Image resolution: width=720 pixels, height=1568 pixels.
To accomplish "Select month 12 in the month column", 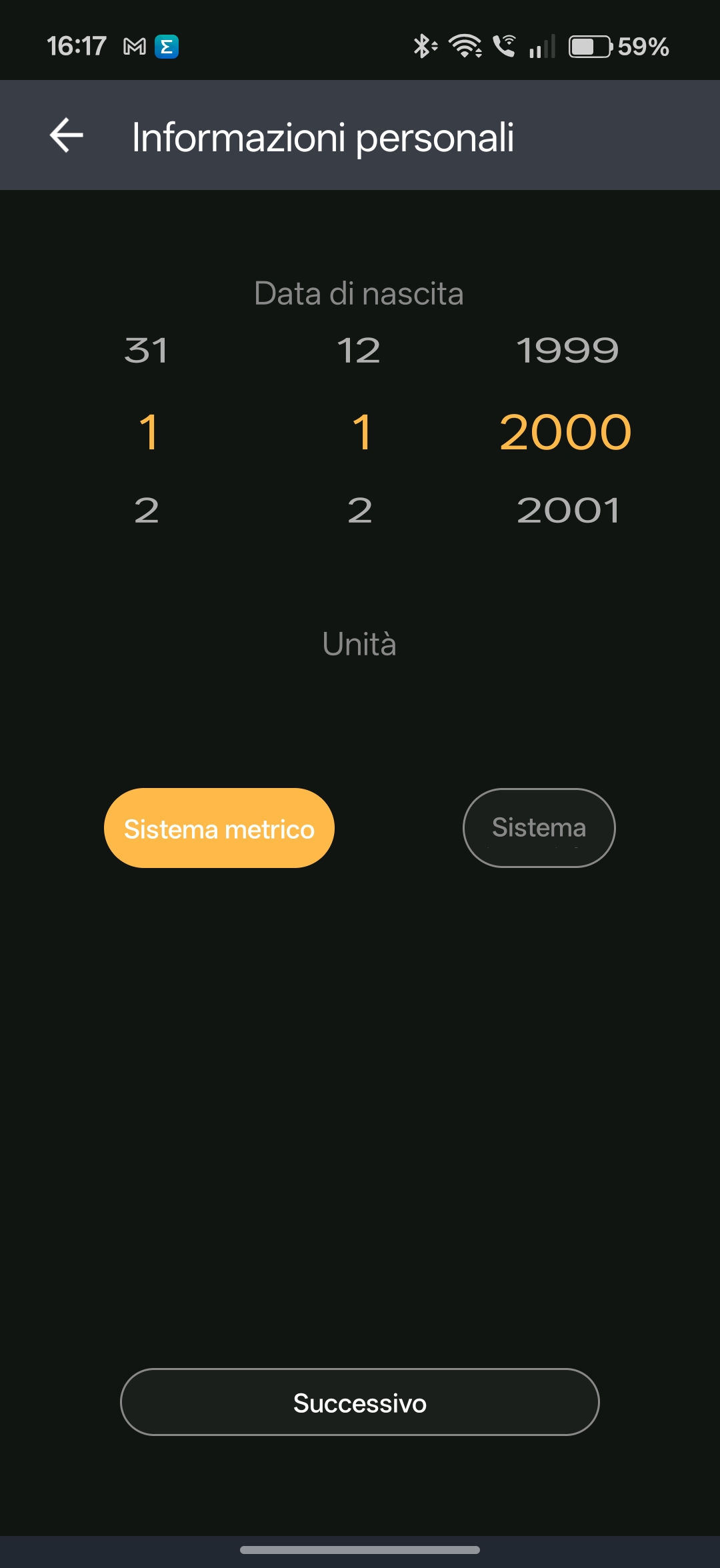I will point(359,351).
